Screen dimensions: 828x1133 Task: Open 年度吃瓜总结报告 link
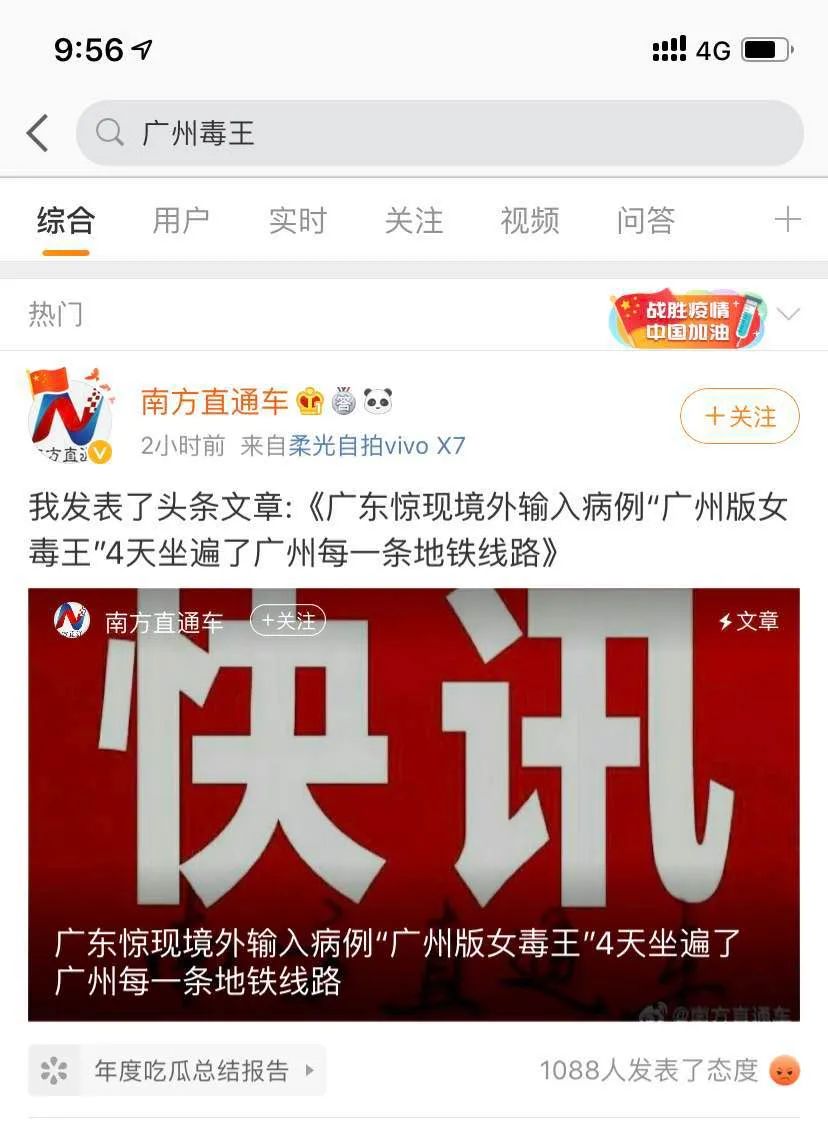pyautogui.click(x=178, y=1071)
